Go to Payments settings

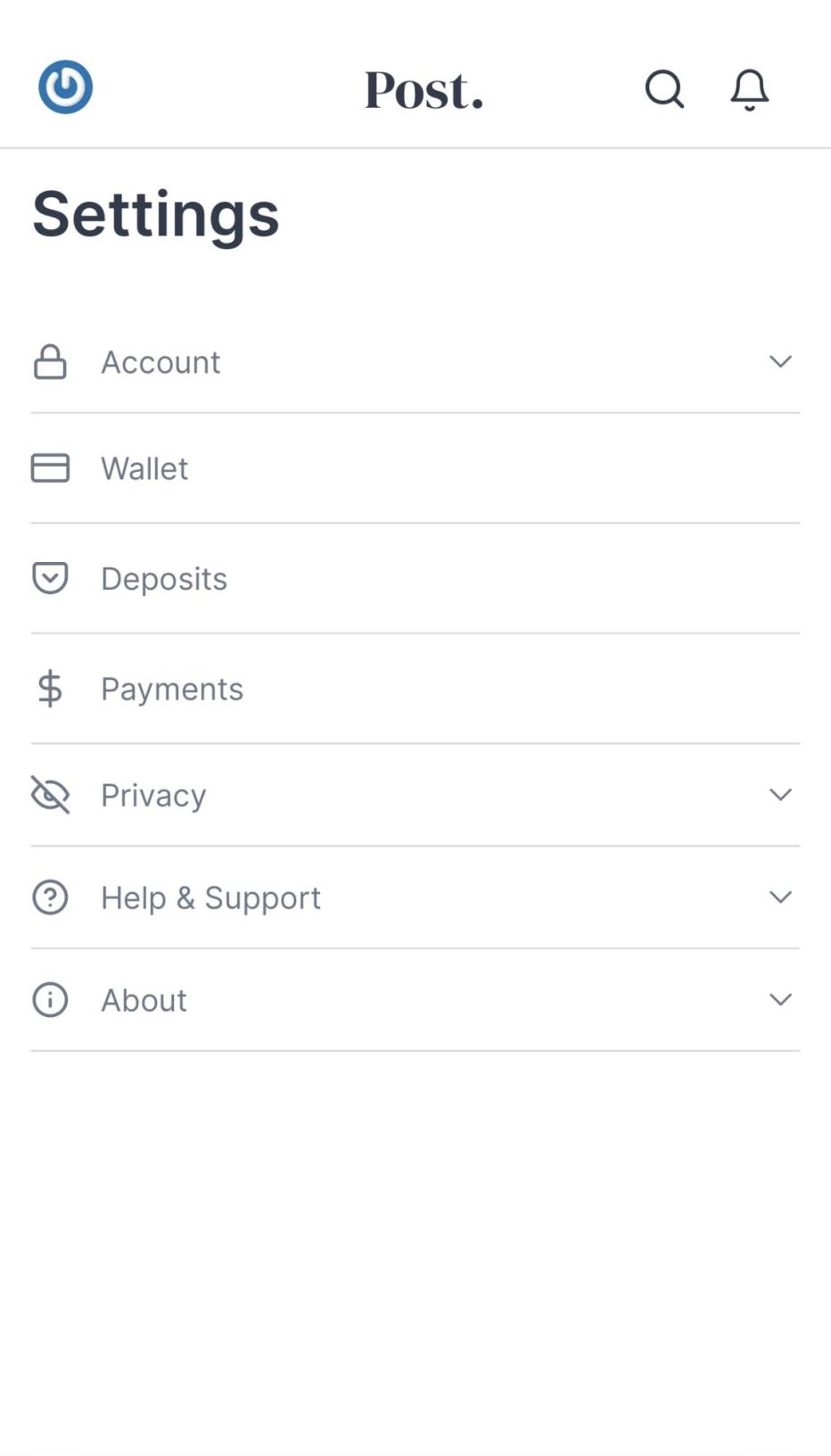(x=415, y=689)
